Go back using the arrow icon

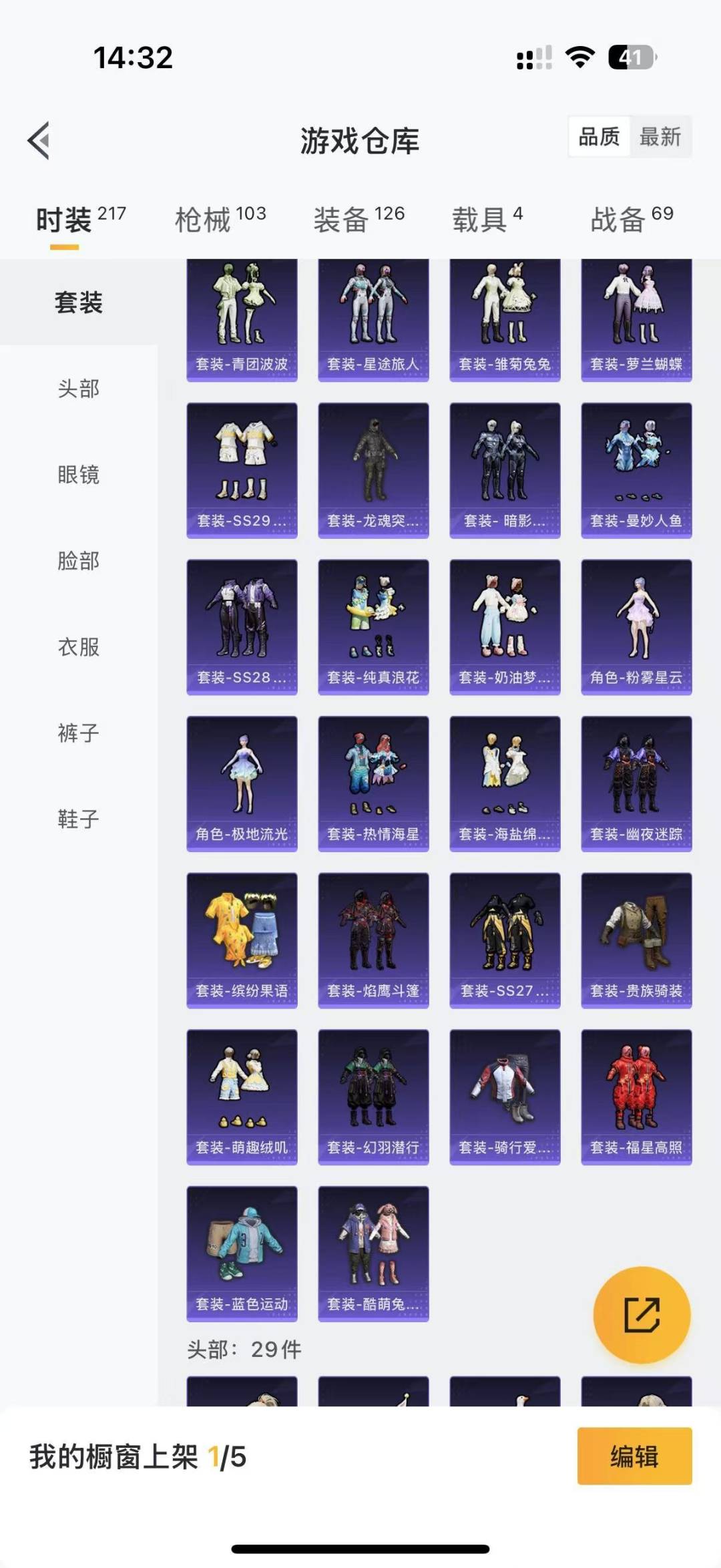point(39,140)
